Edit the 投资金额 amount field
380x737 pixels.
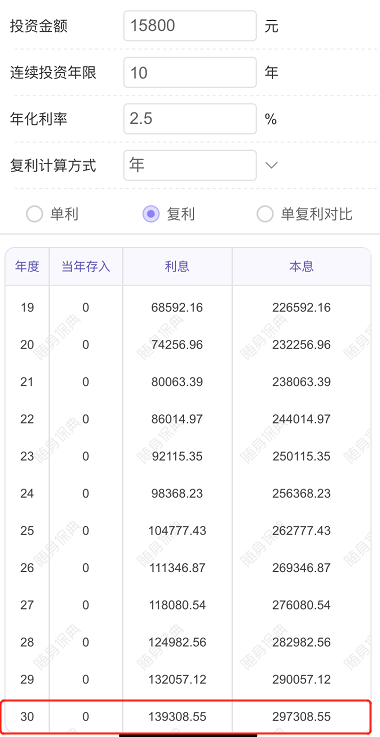click(x=190, y=26)
